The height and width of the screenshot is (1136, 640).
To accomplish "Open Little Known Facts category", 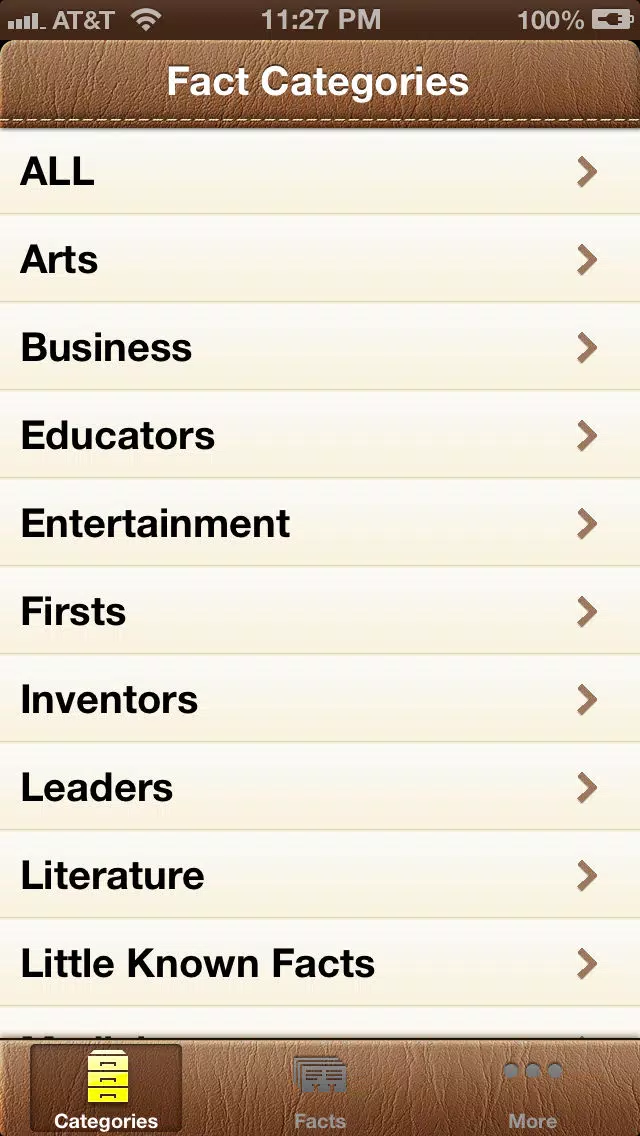I will click(320, 963).
